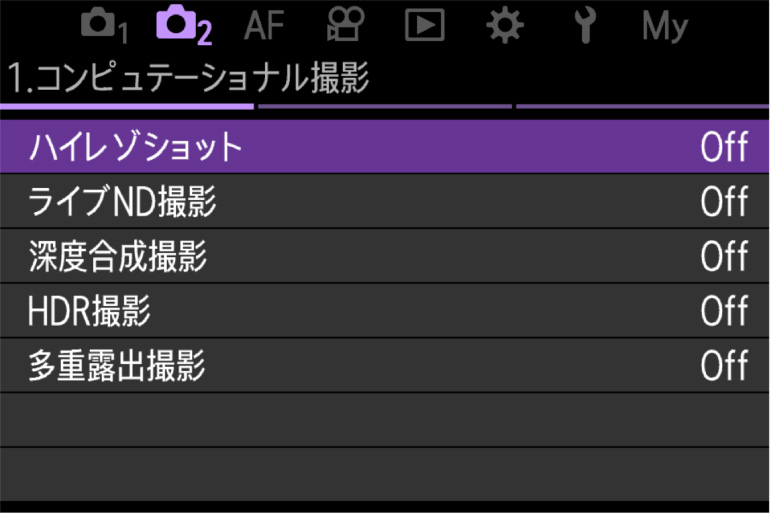
Task: Switch to the AF settings tab
Action: pos(264,26)
